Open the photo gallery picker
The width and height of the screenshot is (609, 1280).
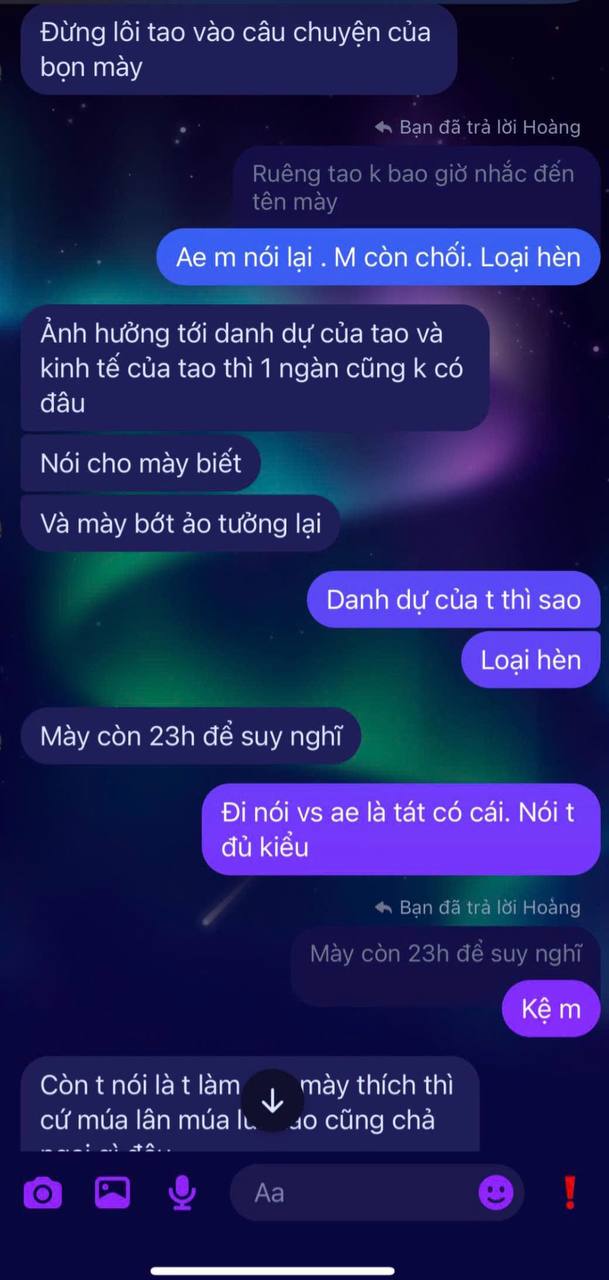coord(112,1192)
